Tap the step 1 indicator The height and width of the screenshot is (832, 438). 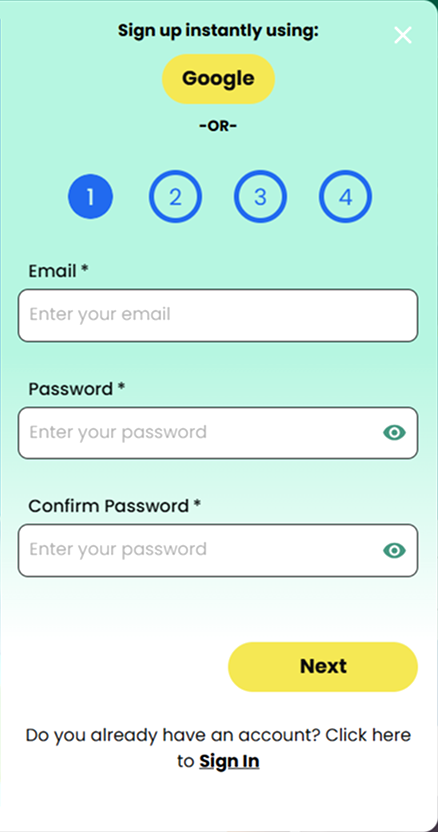click(x=90, y=197)
